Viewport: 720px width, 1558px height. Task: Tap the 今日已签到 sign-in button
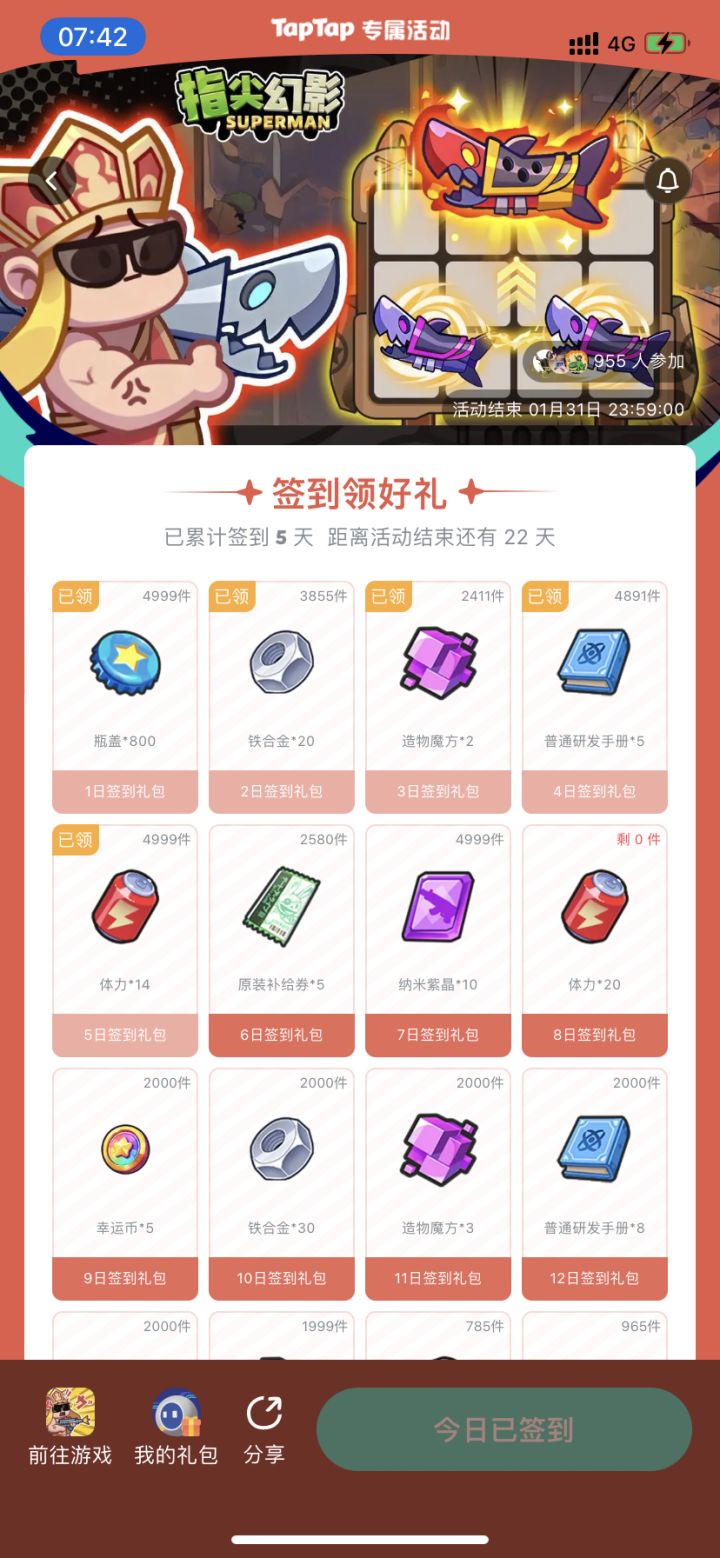point(503,1428)
